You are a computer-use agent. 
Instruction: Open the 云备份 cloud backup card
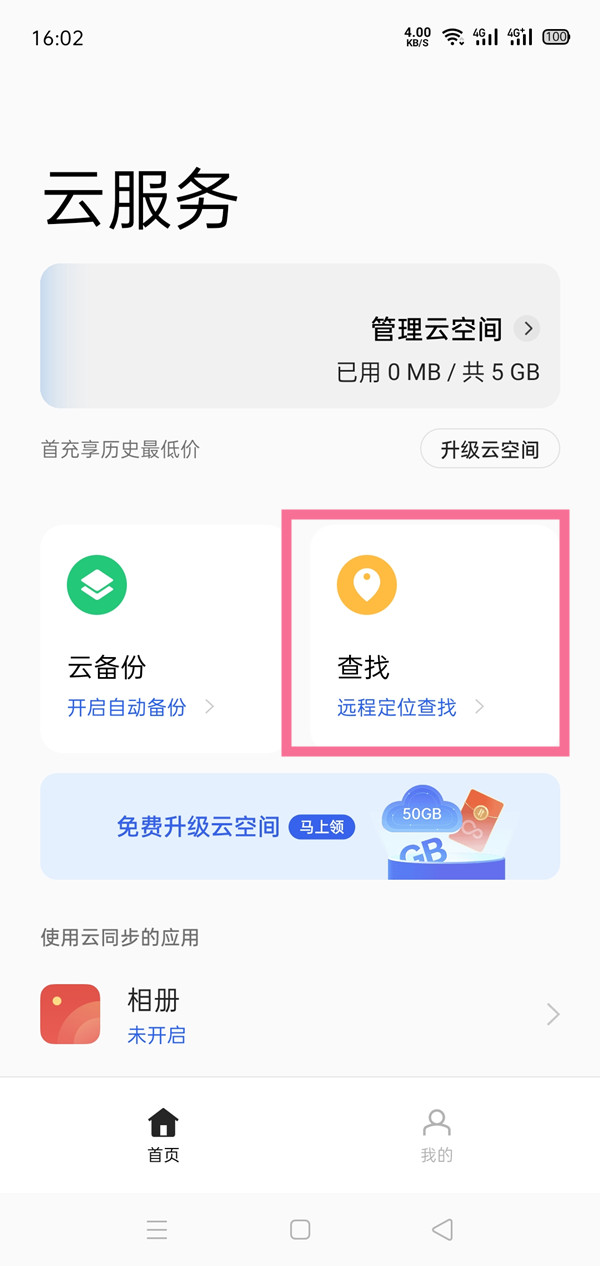[x=162, y=638]
